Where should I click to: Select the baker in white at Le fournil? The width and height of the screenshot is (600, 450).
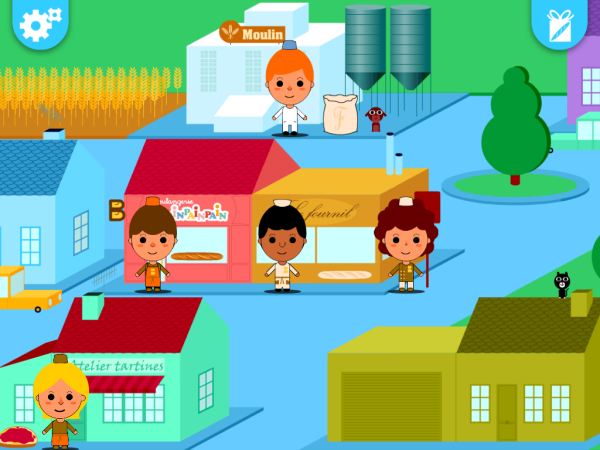click(282, 247)
